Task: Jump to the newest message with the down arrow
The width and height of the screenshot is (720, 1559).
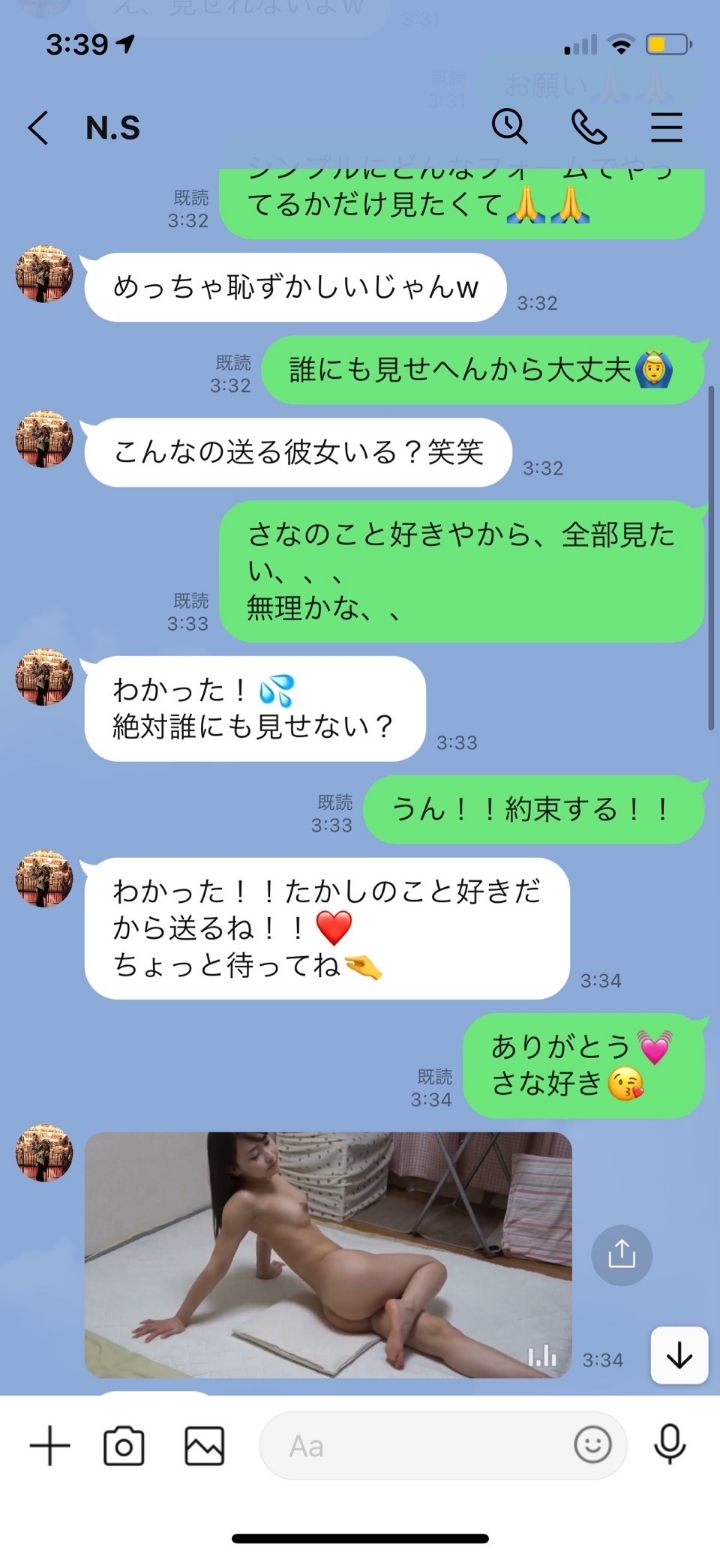Action: tap(678, 1356)
